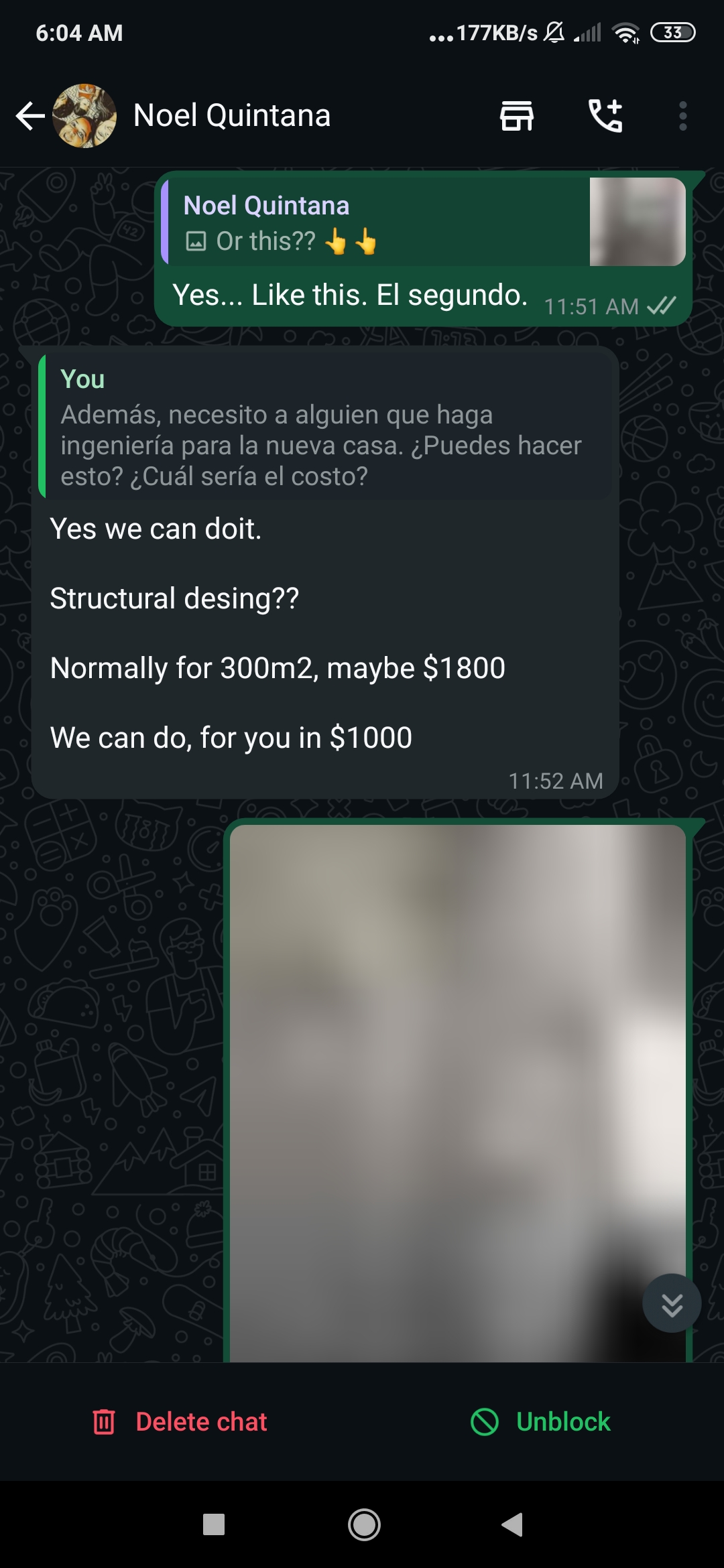Go back to the chats list
This screenshot has height=1568, width=724.
click(x=30, y=116)
